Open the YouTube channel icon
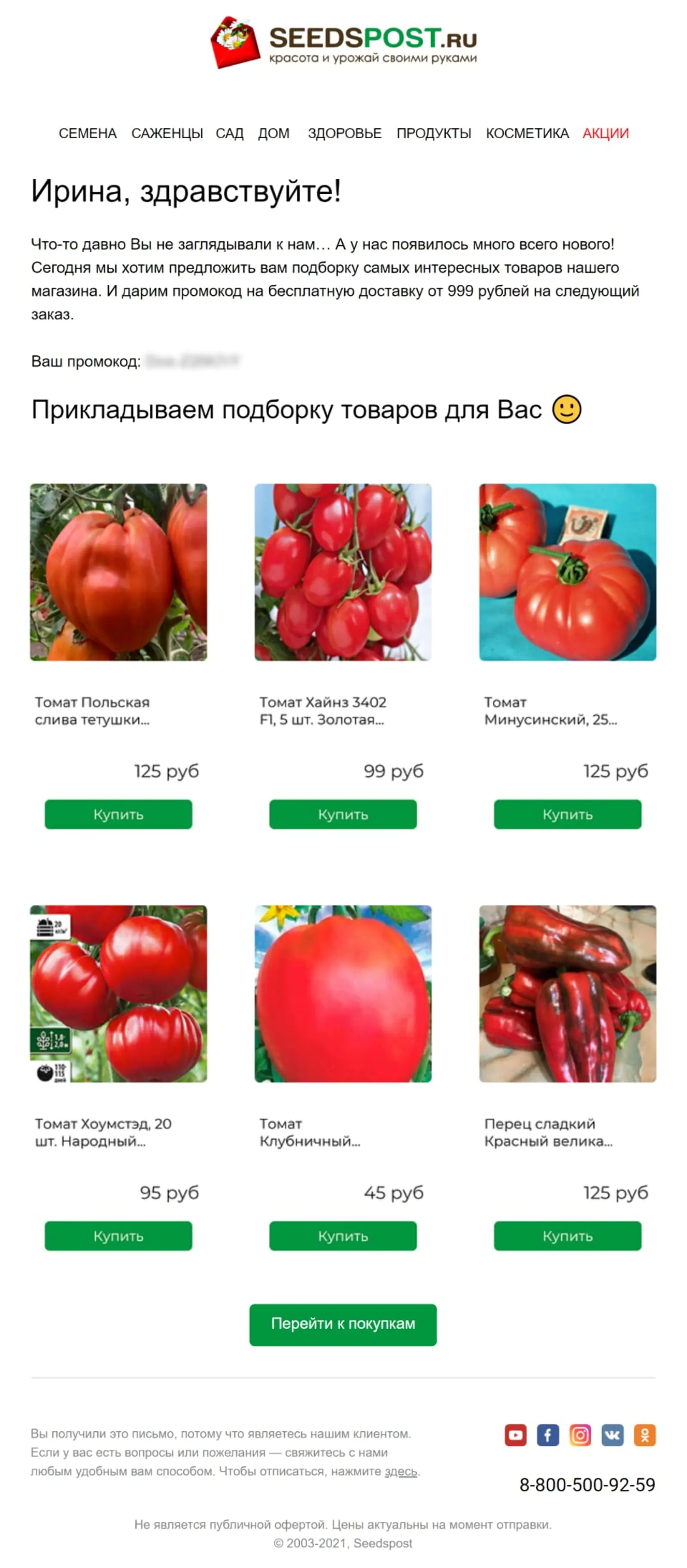Screen dimensions: 687x1568 [515, 1435]
